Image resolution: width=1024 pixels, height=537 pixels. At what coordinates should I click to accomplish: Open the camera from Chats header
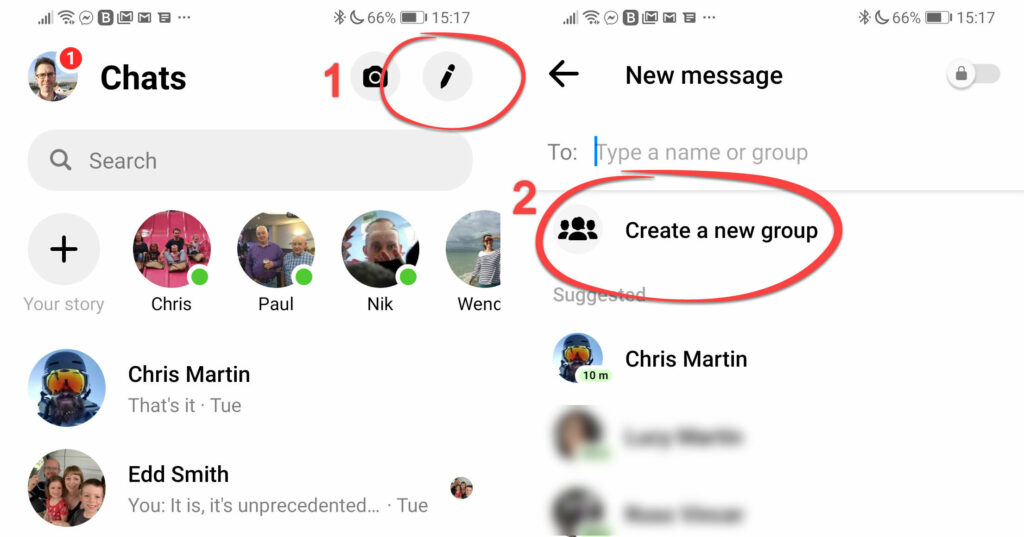pos(375,77)
